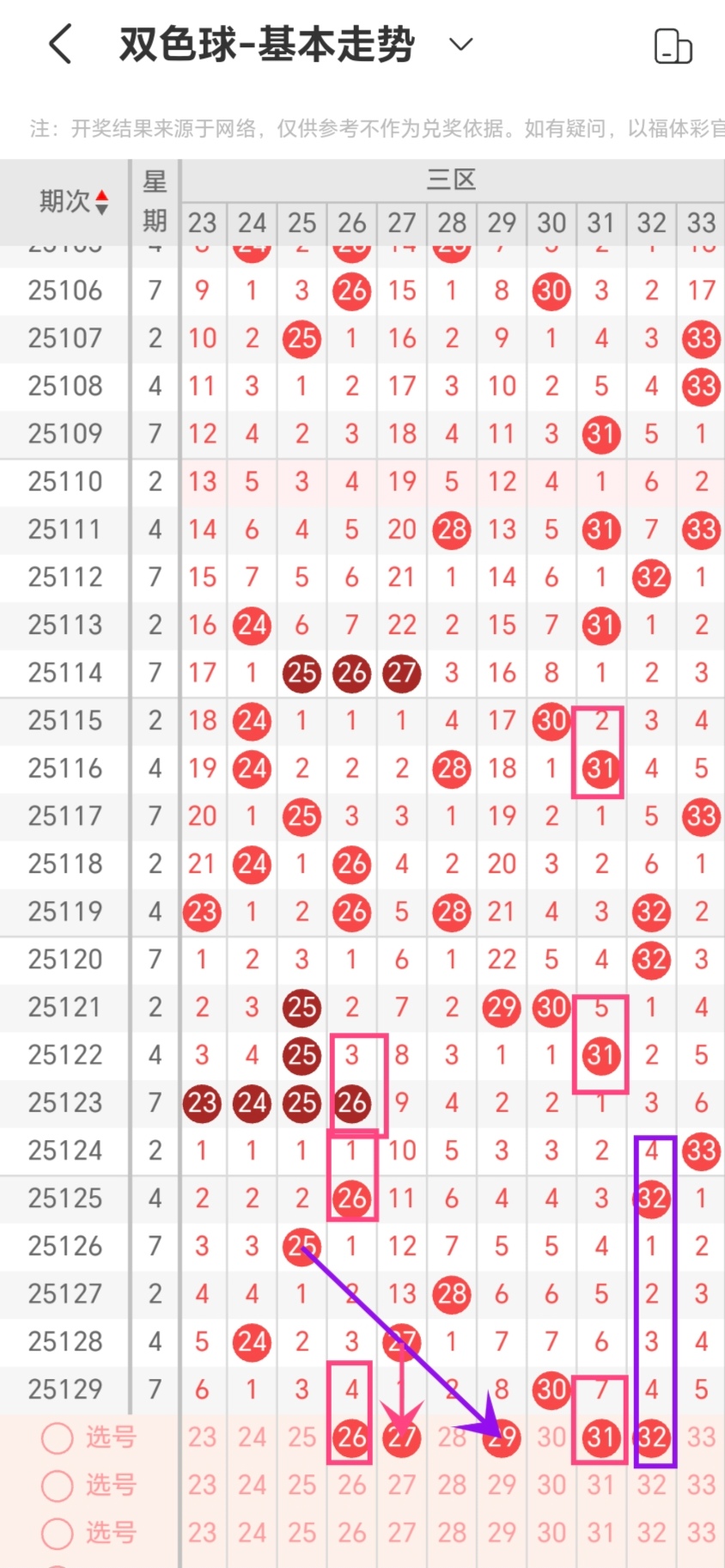The width and height of the screenshot is (725, 1568).
Task: Deselect the picked red ball 26
Action: (x=351, y=1437)
